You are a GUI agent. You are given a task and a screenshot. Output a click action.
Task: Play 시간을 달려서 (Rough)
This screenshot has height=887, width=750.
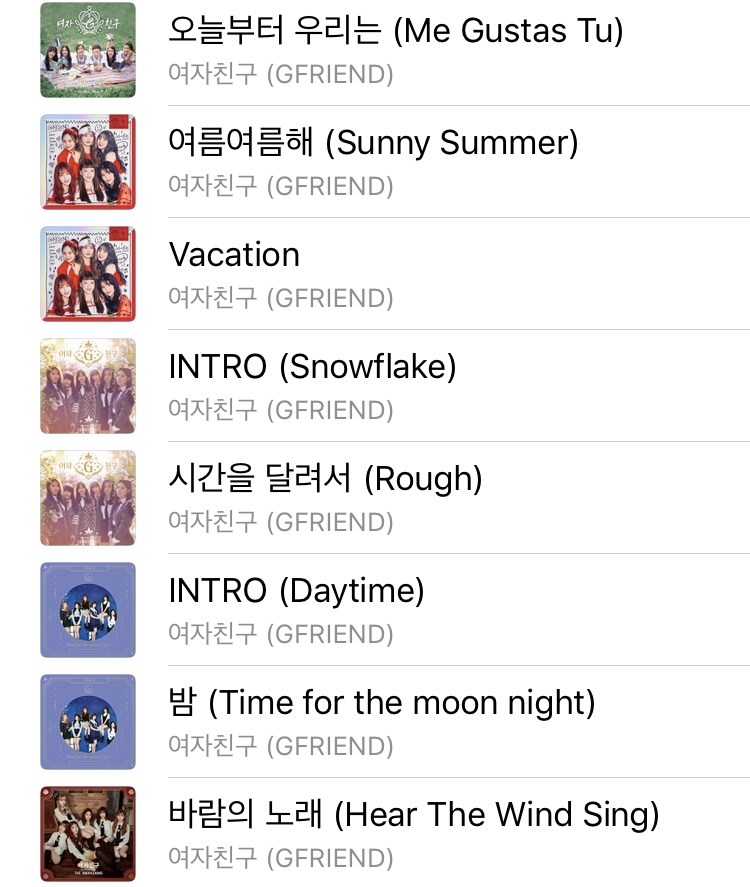[x=325, y=479]
